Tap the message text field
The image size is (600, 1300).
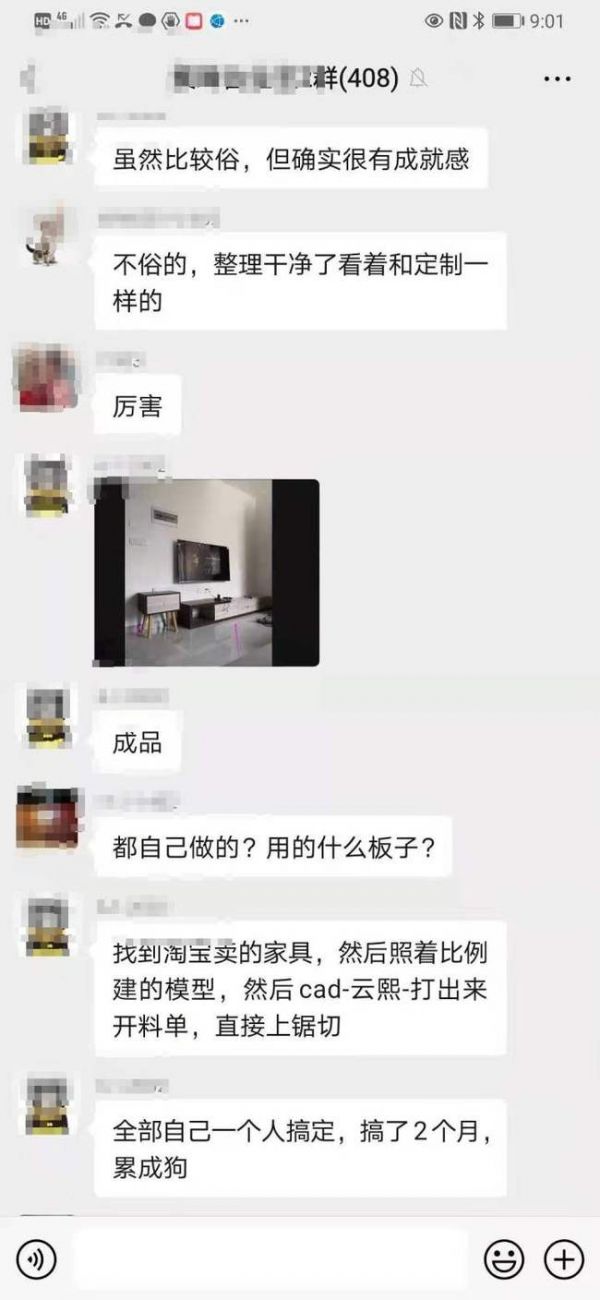(270, 1258)
